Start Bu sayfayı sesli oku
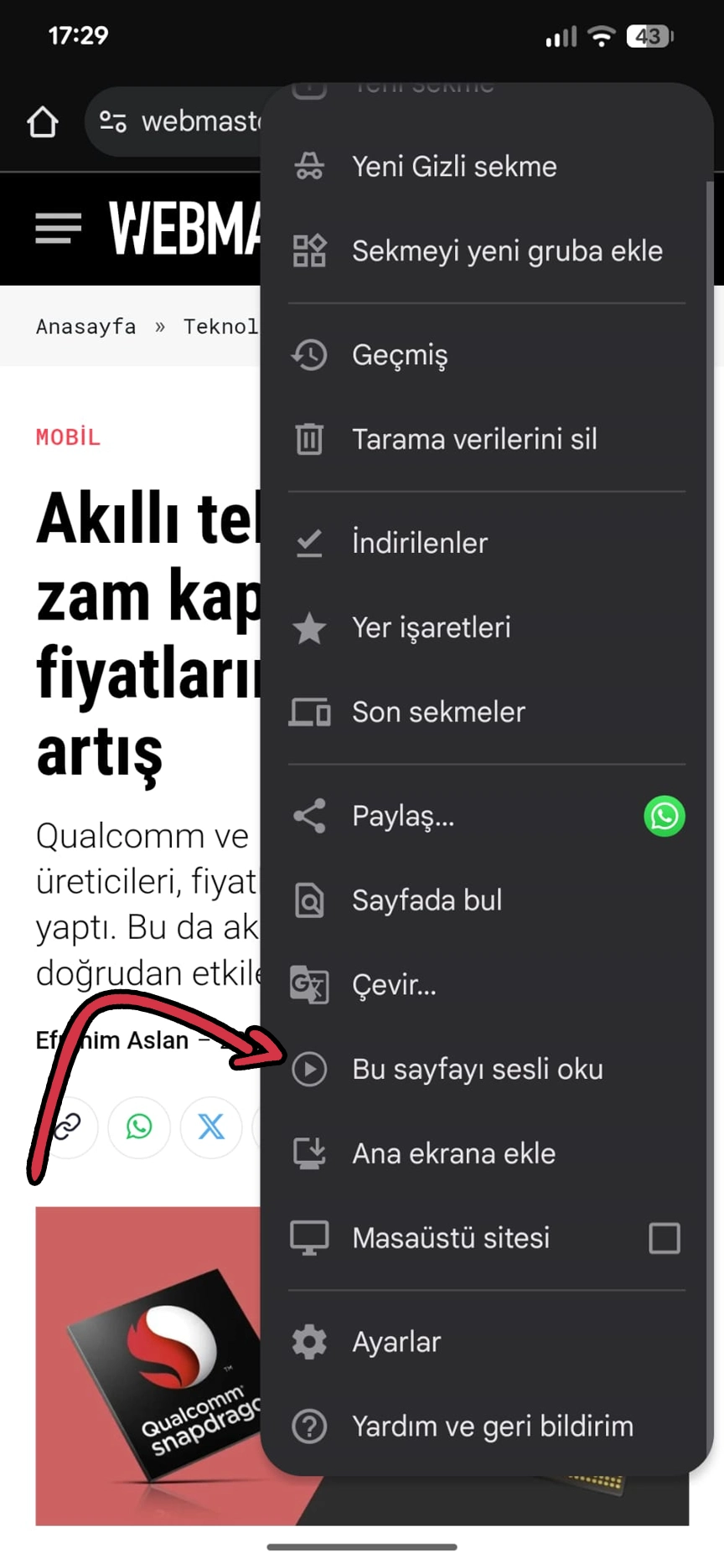This screenshot has height=1568, width=724. 486,1070
